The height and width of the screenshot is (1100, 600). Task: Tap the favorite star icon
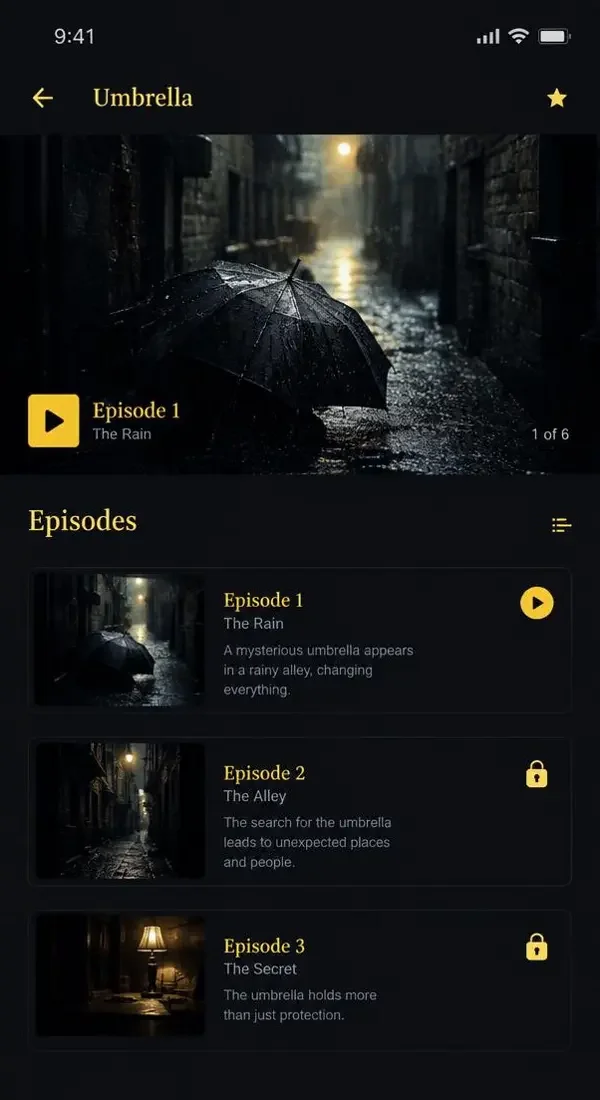click(556, 98)
